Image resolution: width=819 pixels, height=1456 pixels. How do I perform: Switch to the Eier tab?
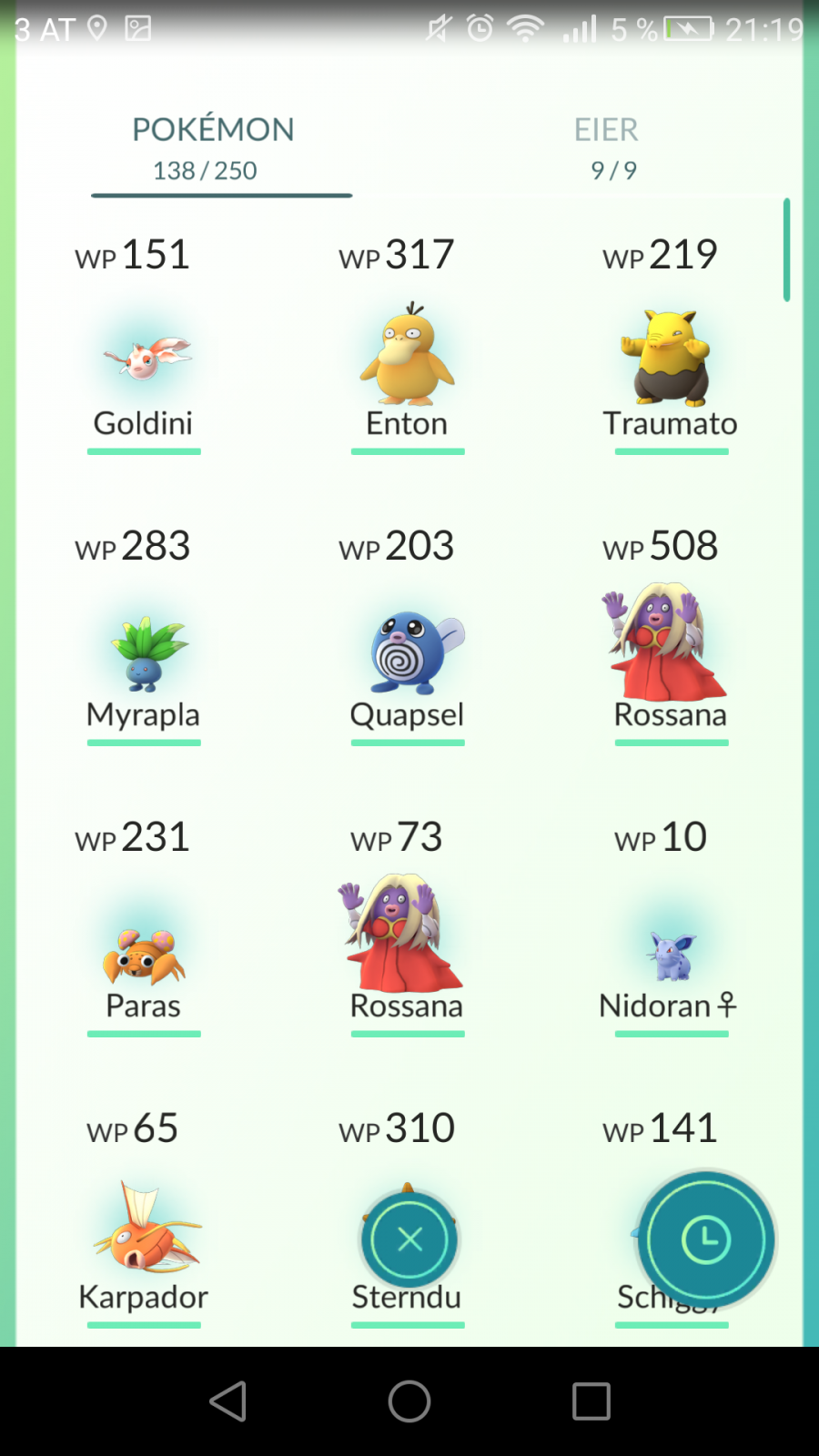607,147
